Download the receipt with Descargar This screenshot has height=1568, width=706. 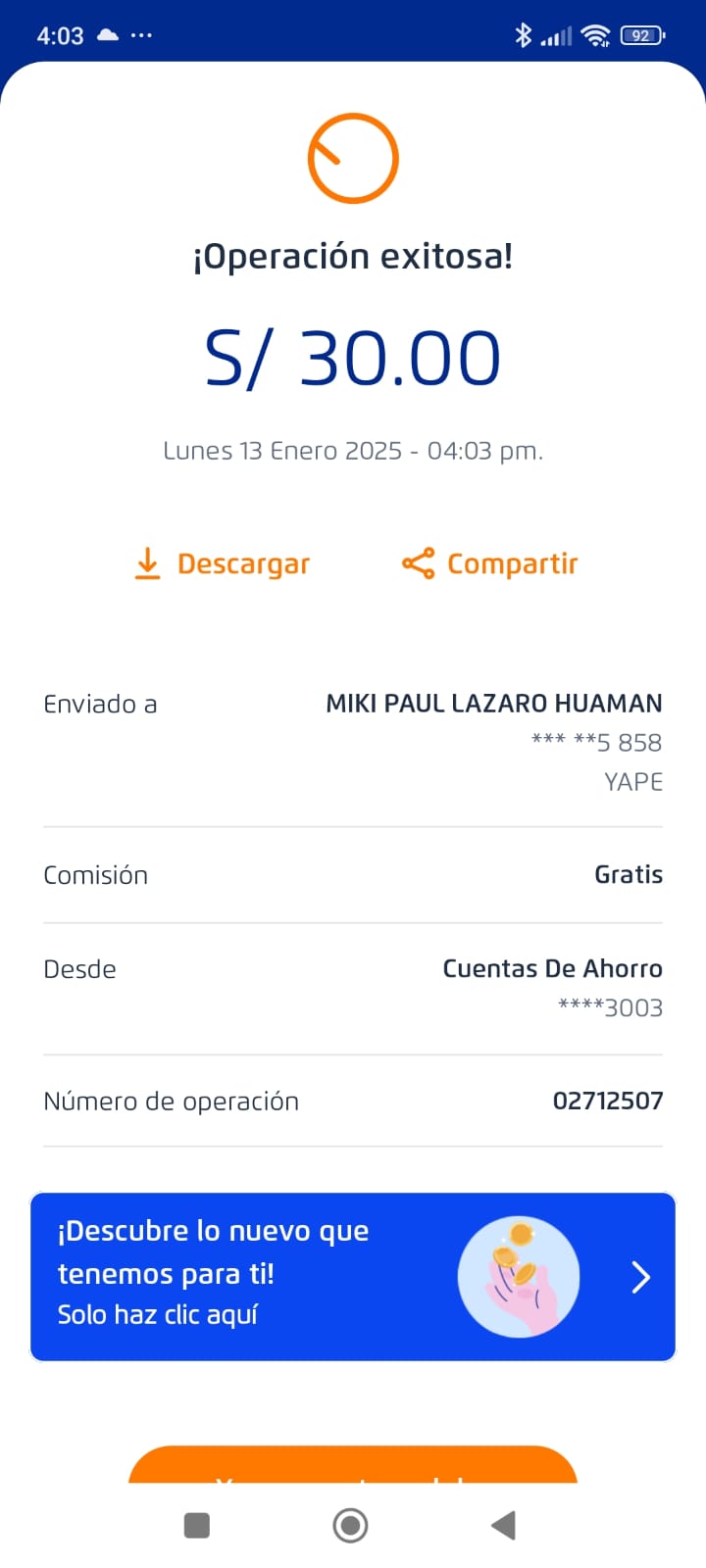click(x=223, y=563)
